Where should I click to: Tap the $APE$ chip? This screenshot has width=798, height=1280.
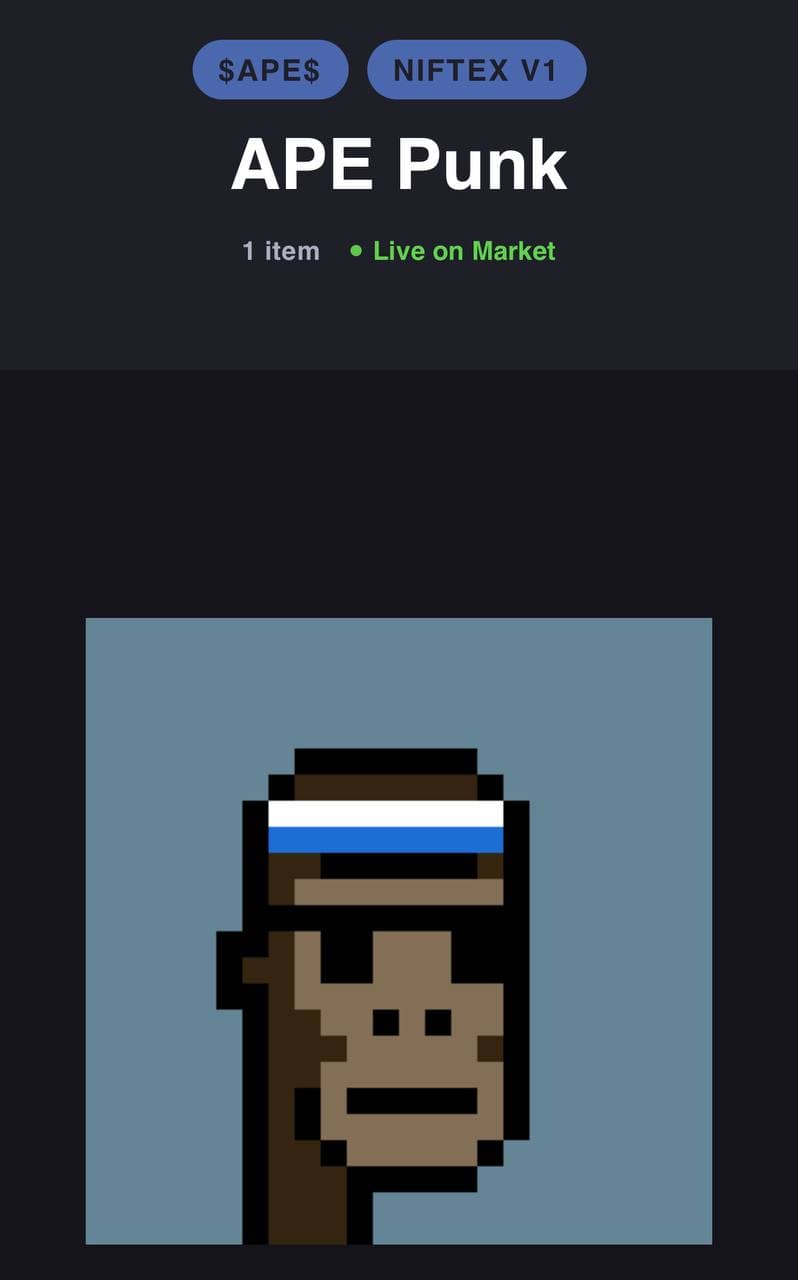pos(270,70)
